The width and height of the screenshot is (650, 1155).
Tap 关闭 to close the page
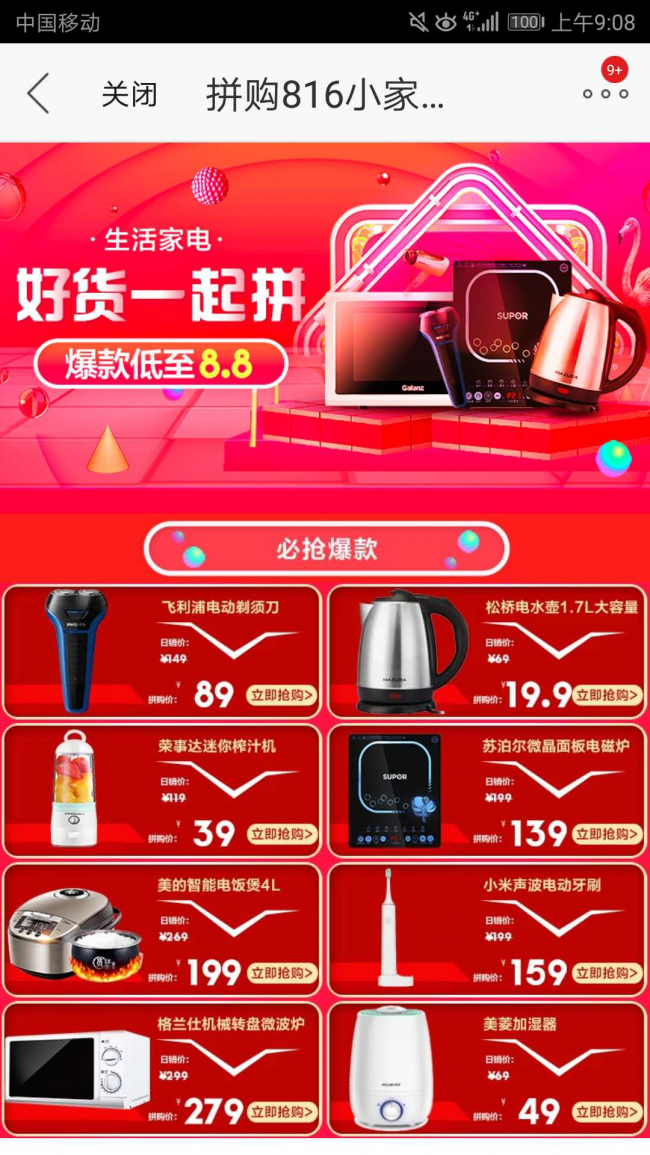click(x=129, y=95)
